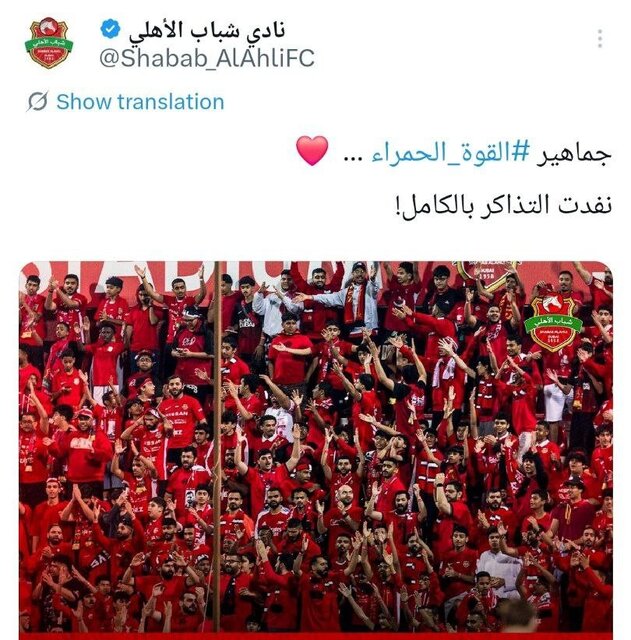Open Shabab Al Ahli profile avatar
Viewport: 631px width, 640px height.
point(48,43)
